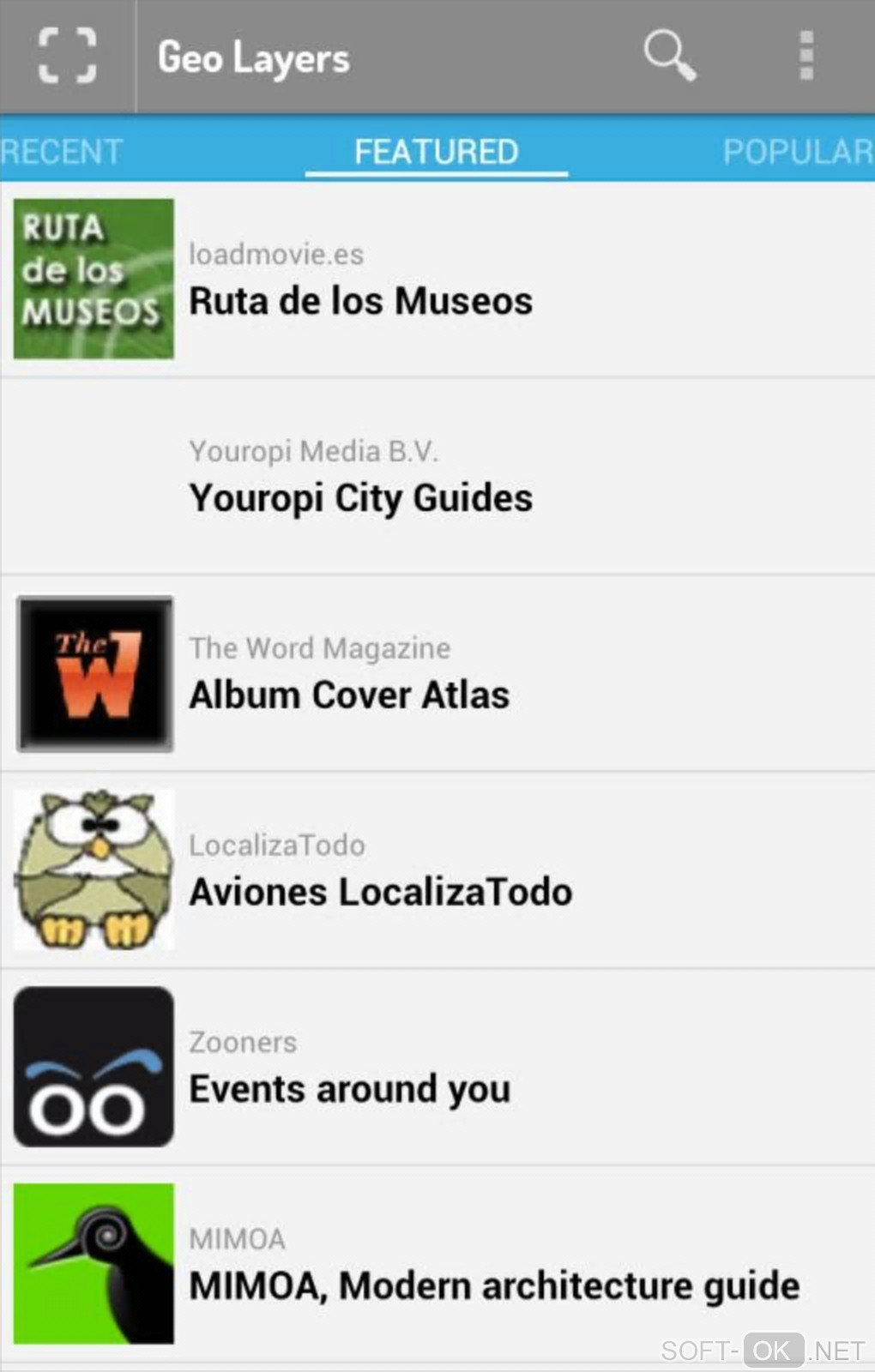Open MIMOA, Modern architecture guide
The image size is (875, 1372).
pyautogui.click(x=493, y=1285)
